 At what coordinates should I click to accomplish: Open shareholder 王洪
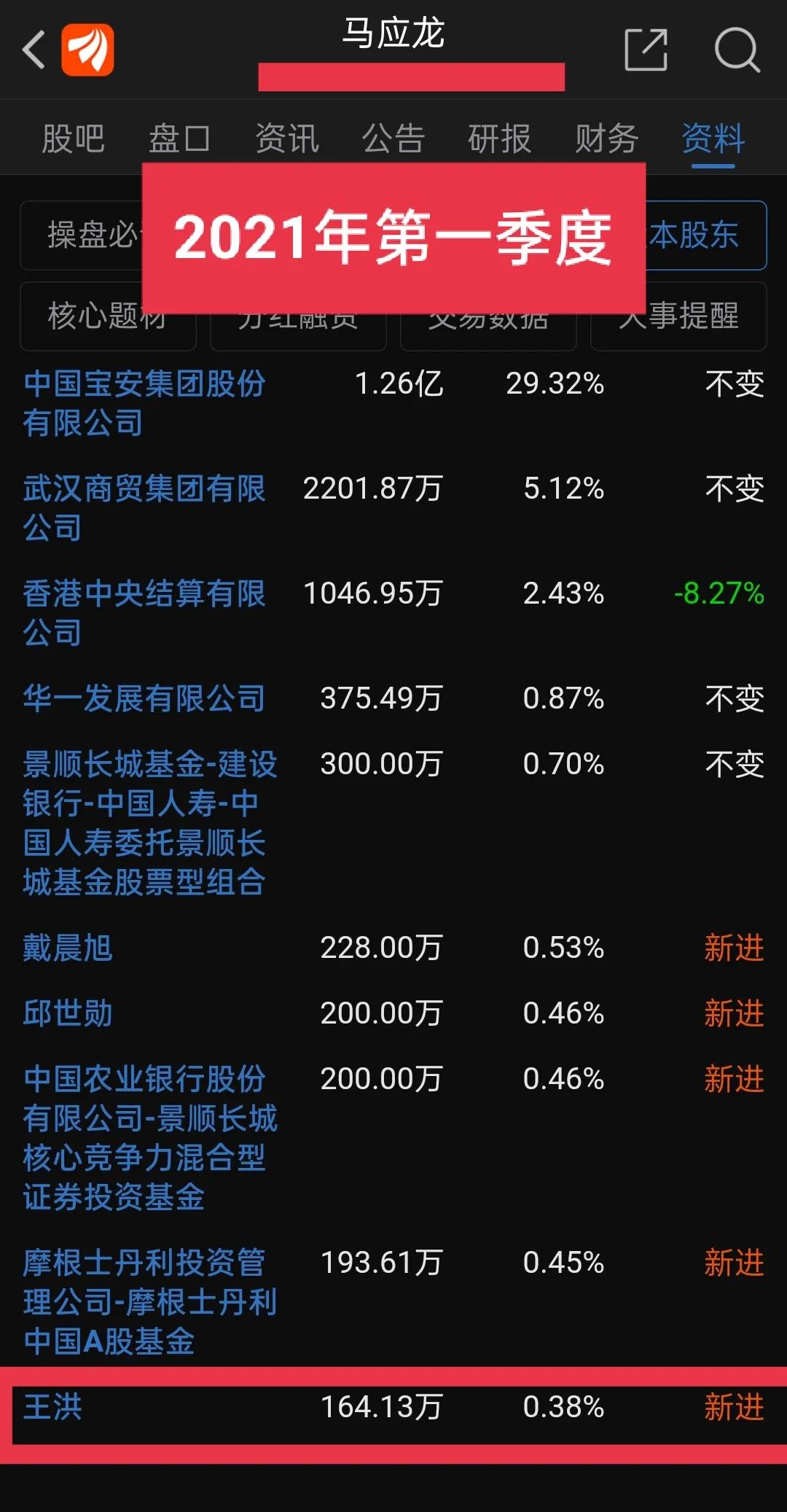coord(52,1407)
